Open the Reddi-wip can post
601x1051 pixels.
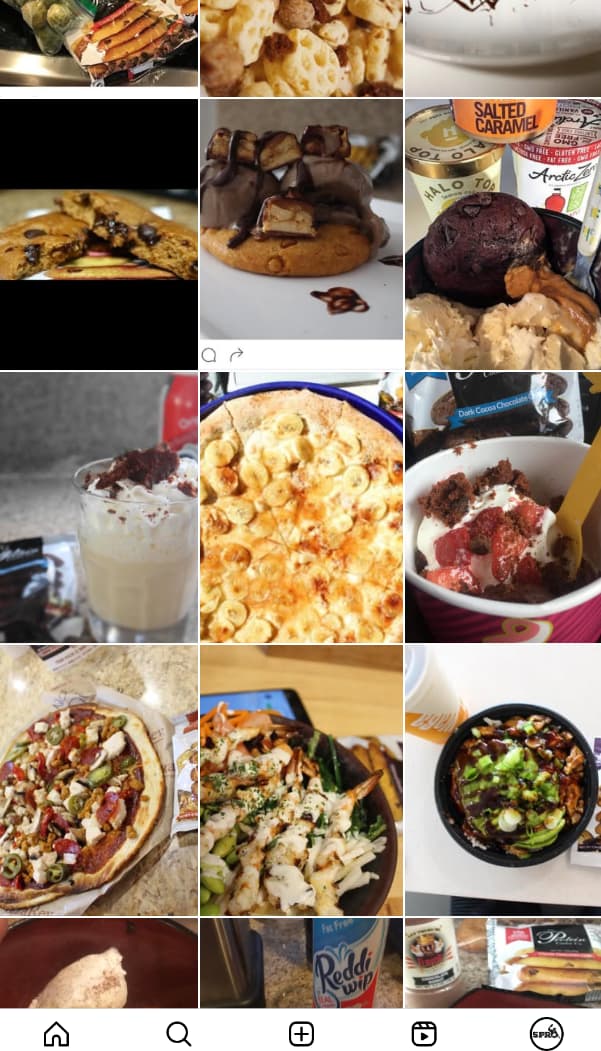[x=301, y=962]
